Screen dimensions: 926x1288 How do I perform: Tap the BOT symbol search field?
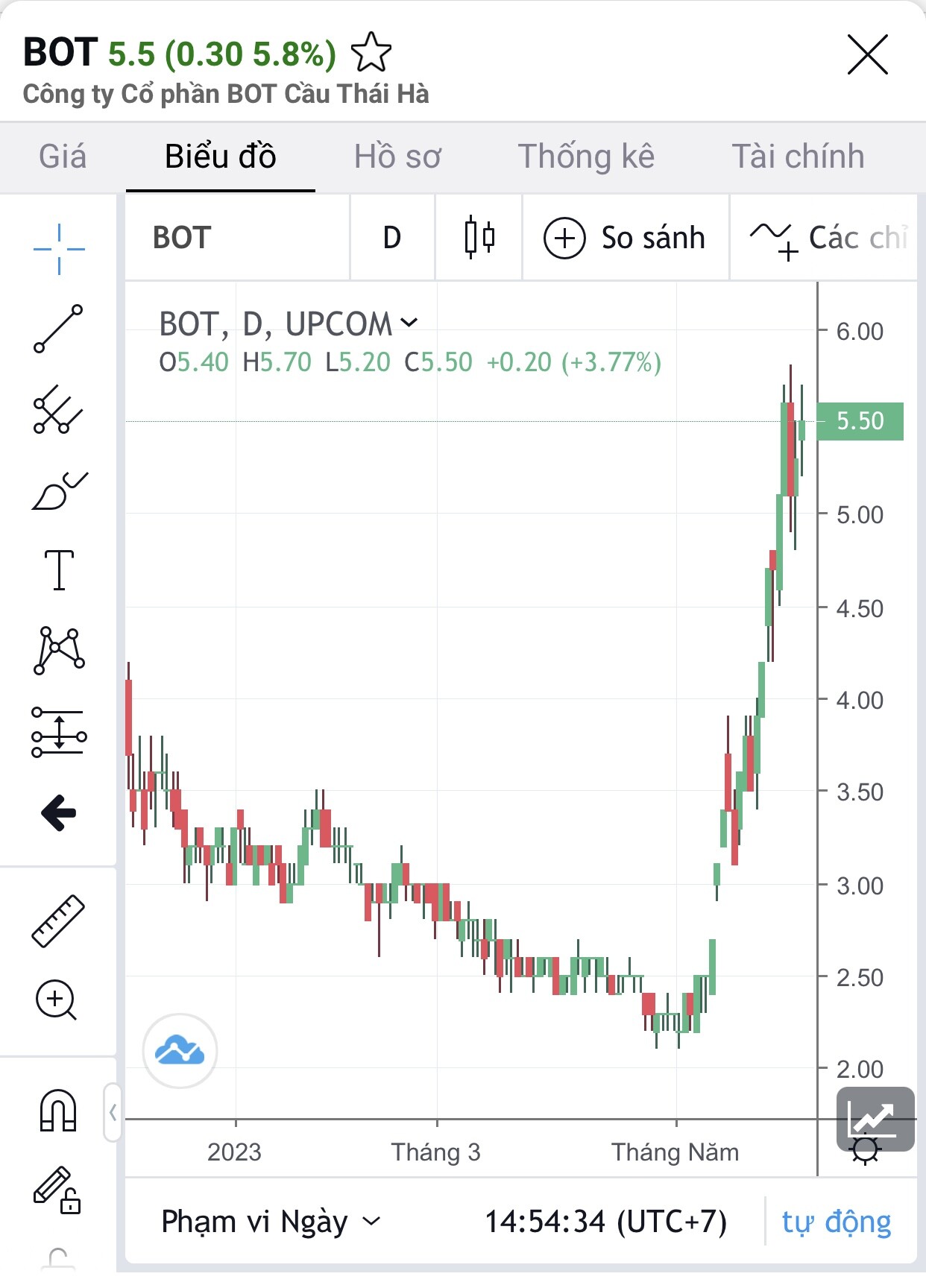point(237,238)
